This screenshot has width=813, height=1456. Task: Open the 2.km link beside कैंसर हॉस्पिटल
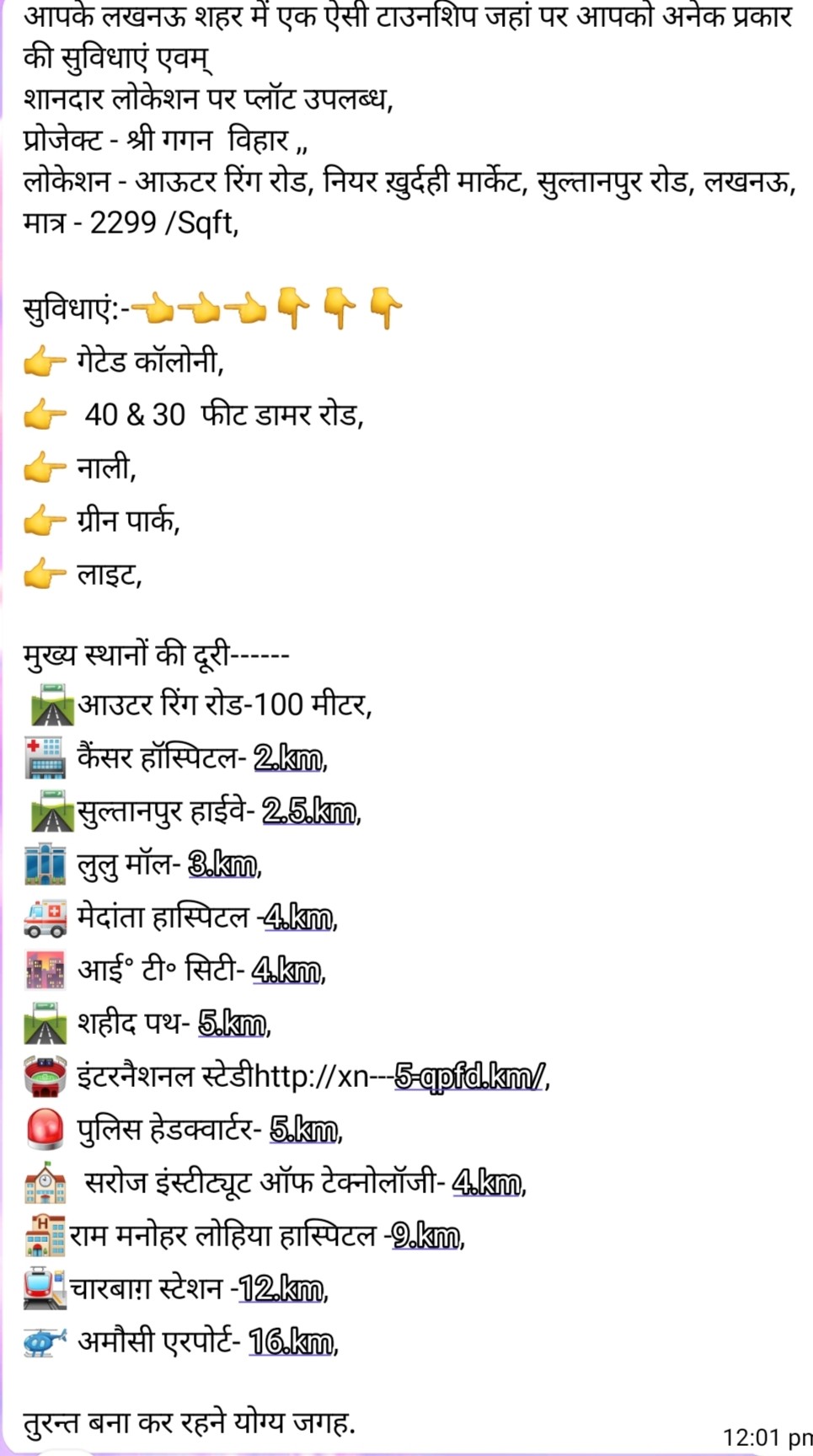[x=288, y=759]
